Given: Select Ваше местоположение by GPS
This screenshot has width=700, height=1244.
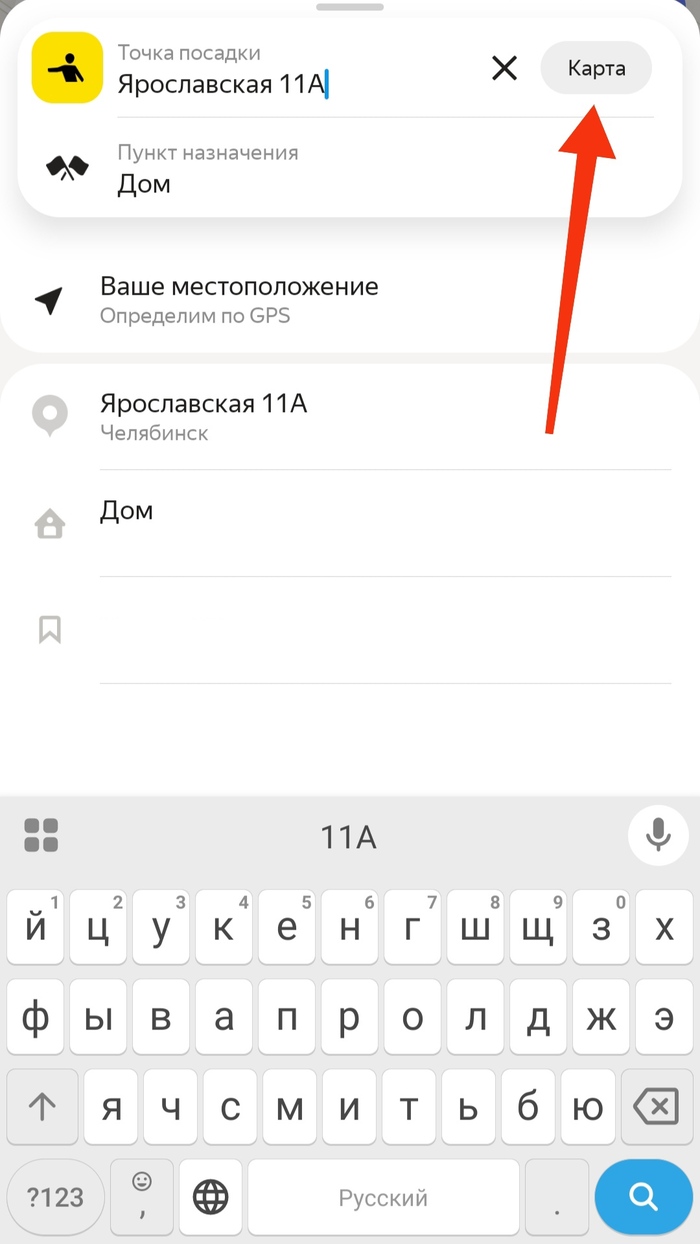Looking at the screenshot, I should [300, 300].
